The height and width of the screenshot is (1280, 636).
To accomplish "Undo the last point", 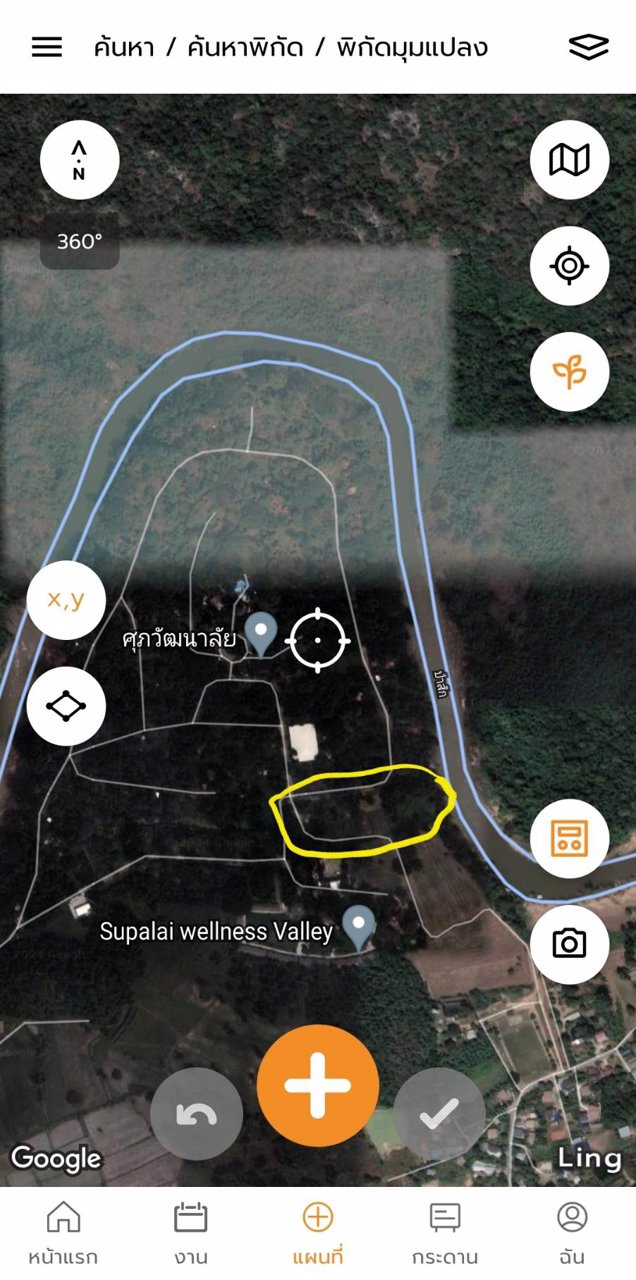I will pos(196,1114).
